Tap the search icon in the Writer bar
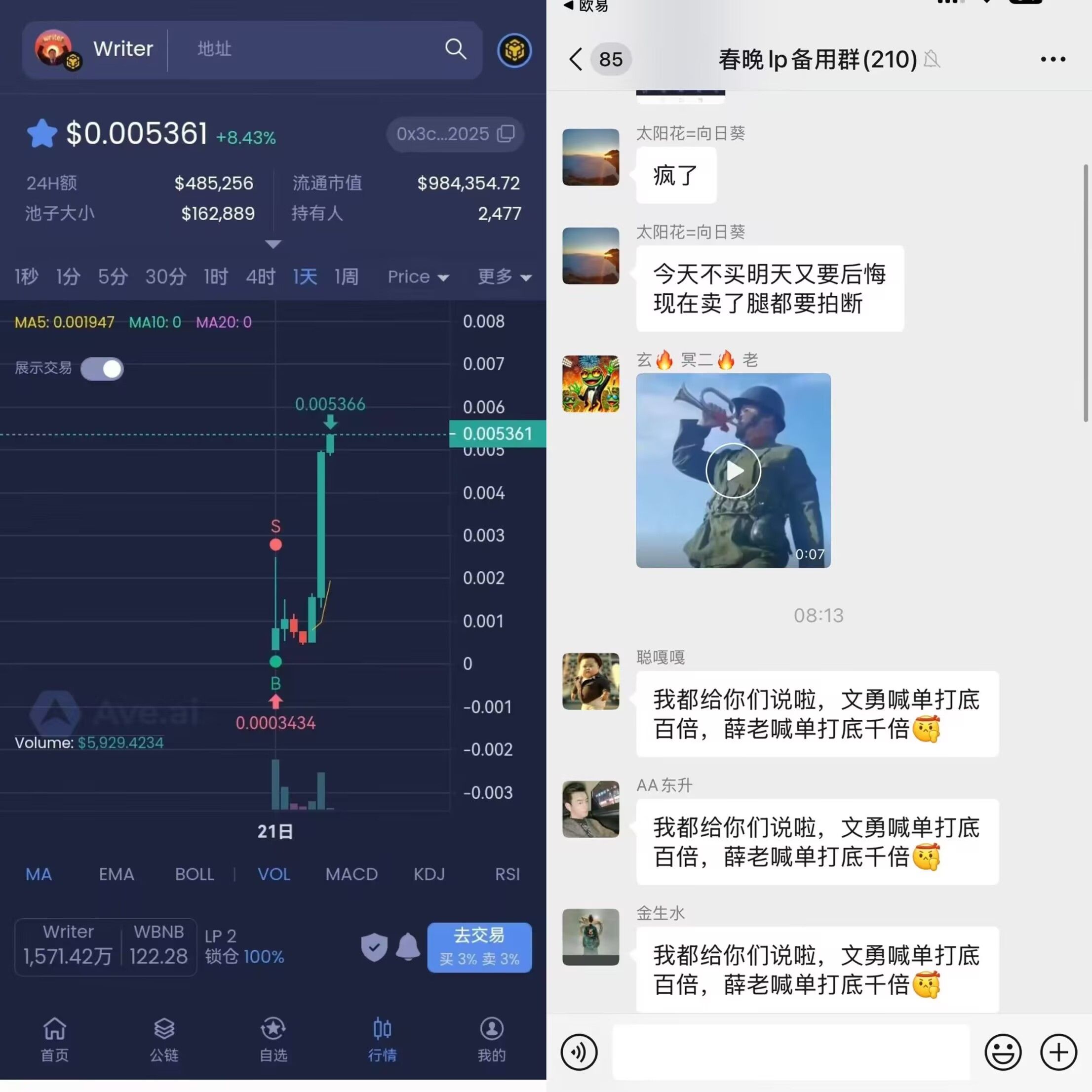Image resolution: width=1092 pixels, height=1092 pixels. pos(455,49)
